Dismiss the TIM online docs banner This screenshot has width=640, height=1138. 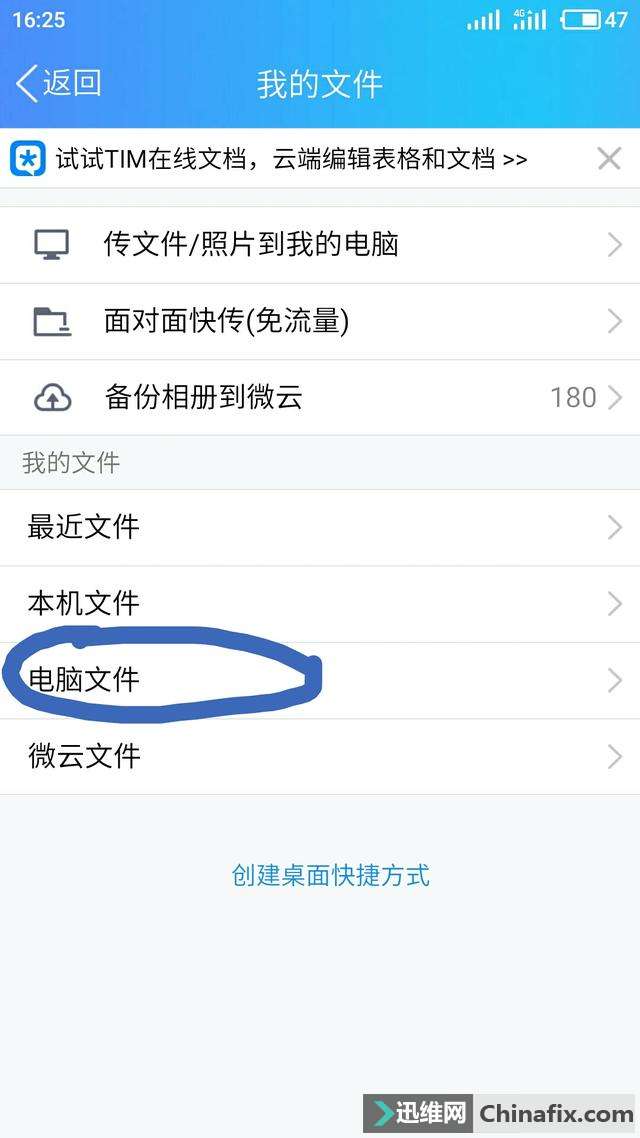609,158
